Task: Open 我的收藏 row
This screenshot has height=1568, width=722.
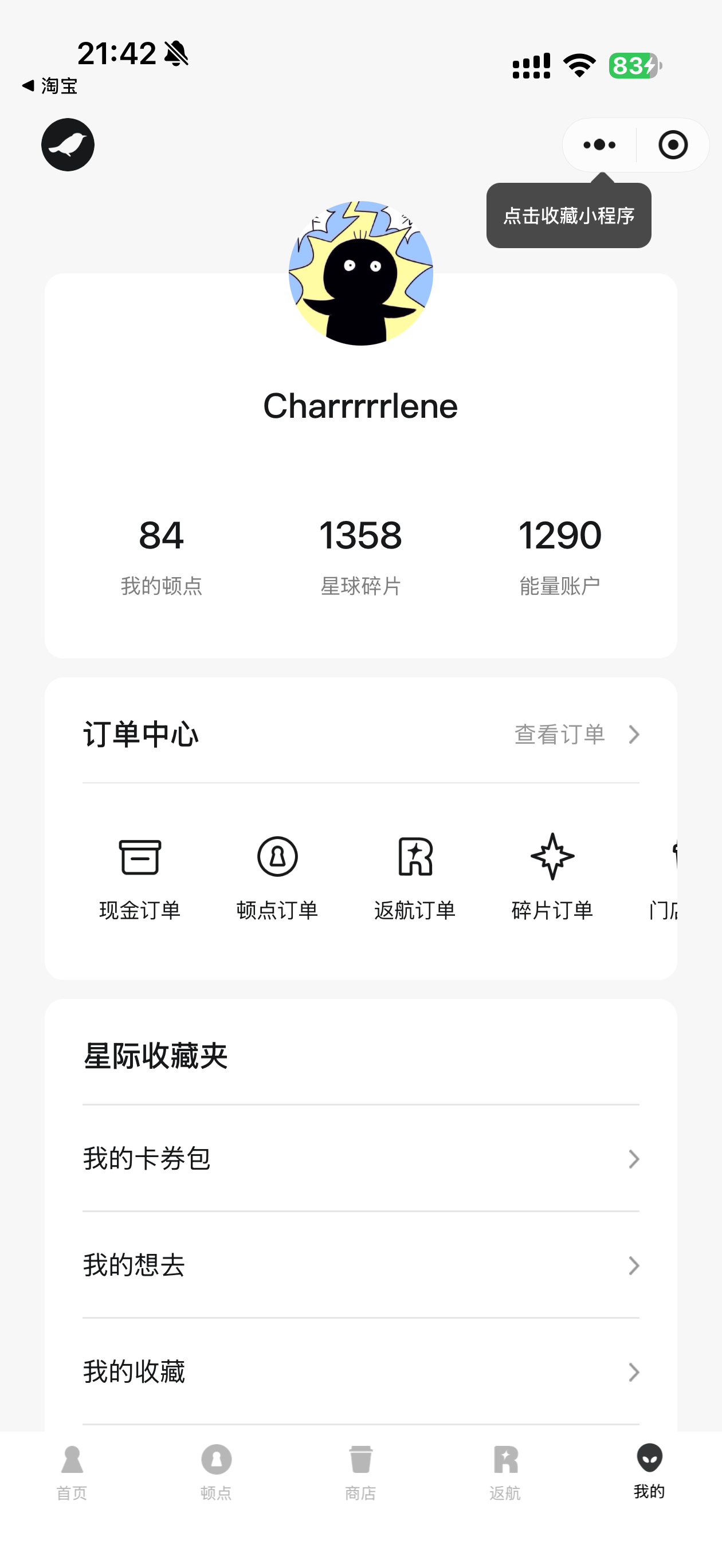Action: coord(360,1372)
